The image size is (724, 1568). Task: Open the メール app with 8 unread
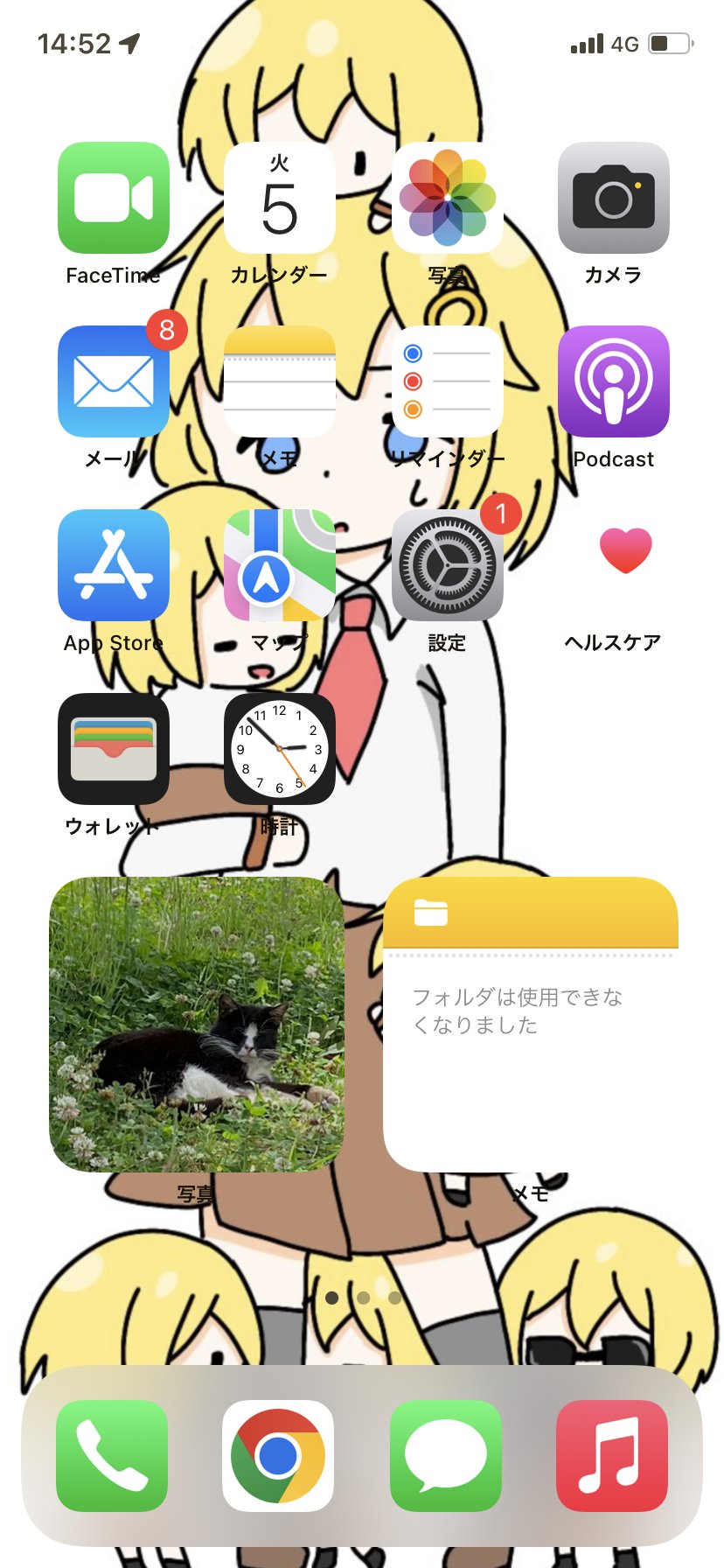(x=113, y=381)
